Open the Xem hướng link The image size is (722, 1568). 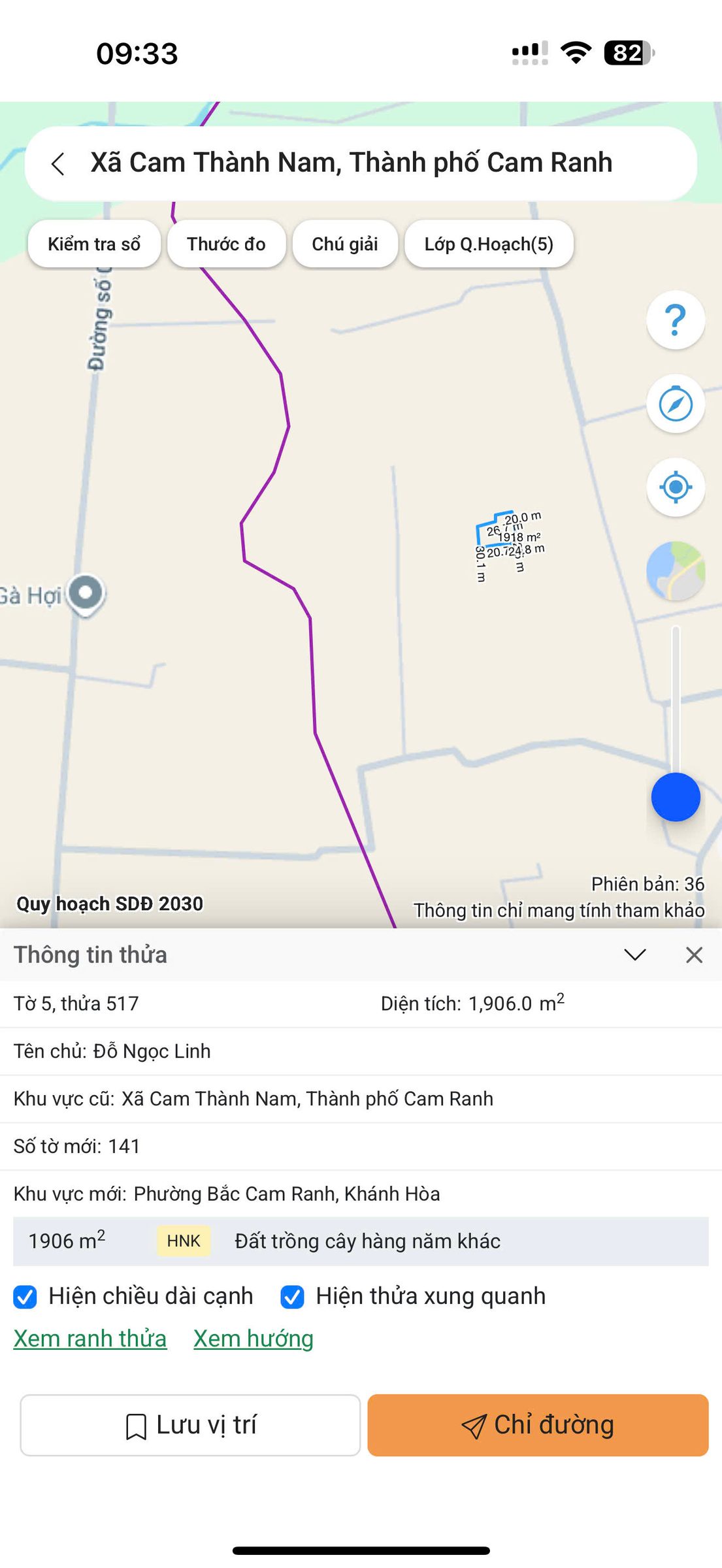(x=254, y=1339)
